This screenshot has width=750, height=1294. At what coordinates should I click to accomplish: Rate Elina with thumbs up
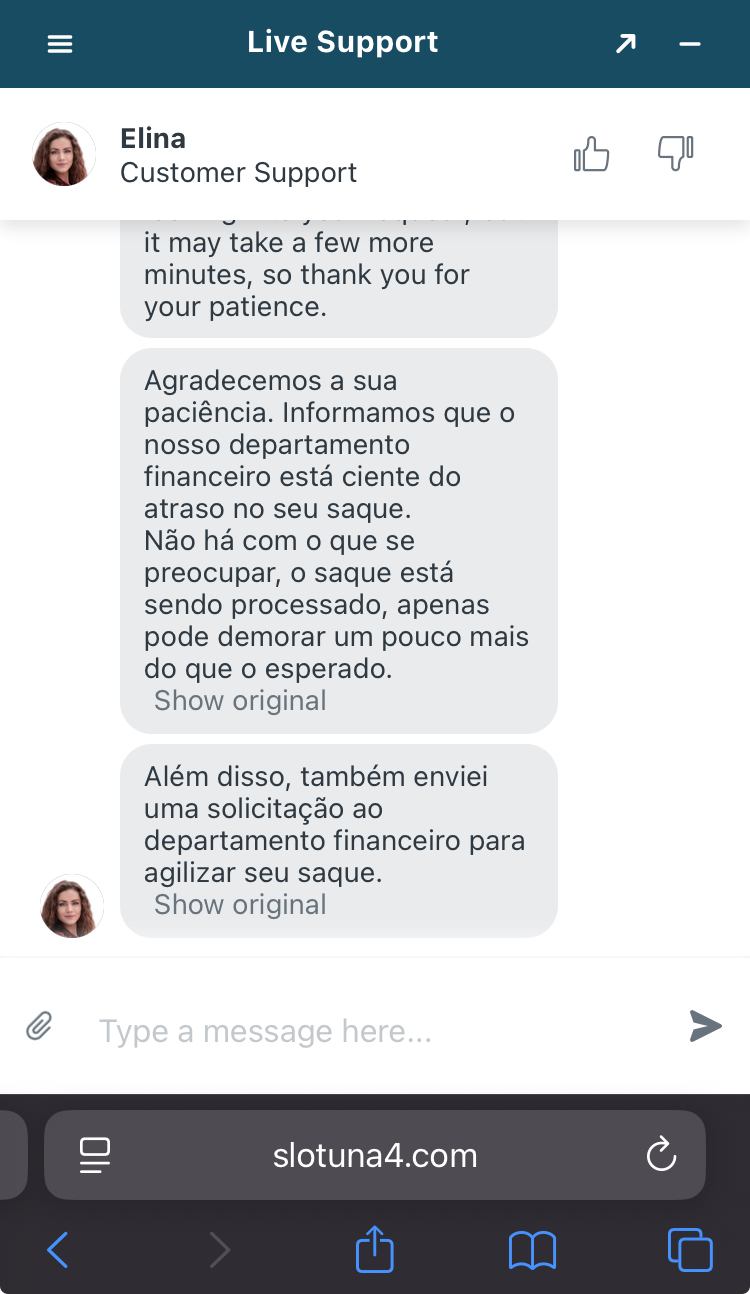tap(591, 154)
